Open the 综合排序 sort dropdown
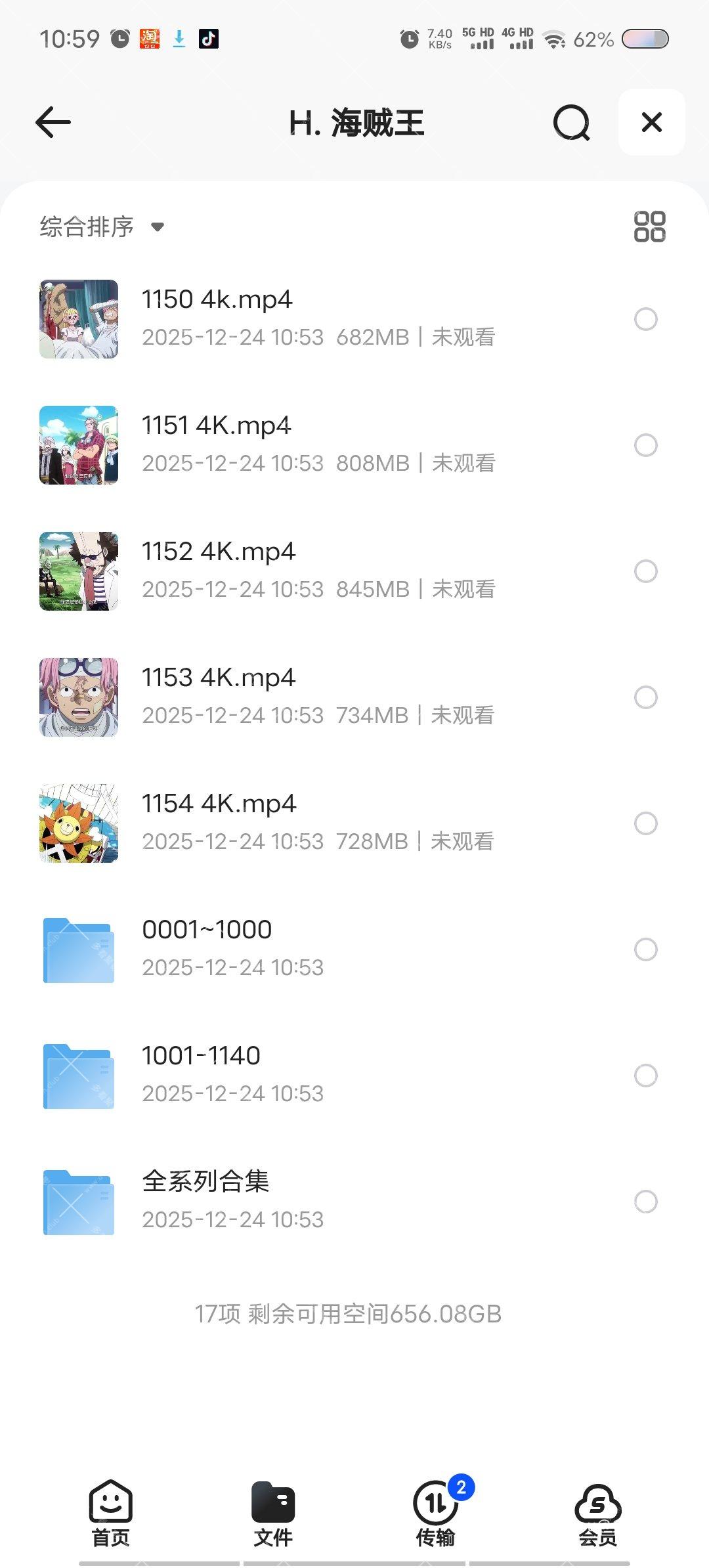This screenshot has width=709, height=1568. (102, 227)
